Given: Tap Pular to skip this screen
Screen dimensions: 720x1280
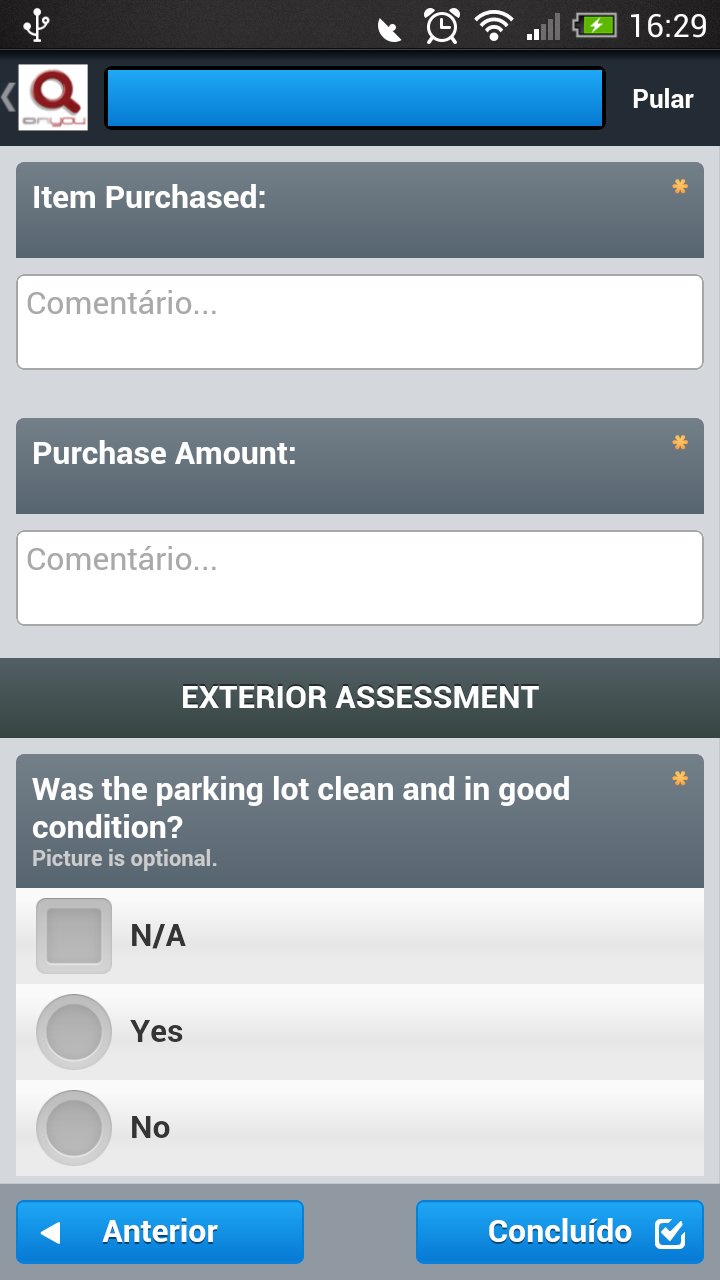Looking at the screenshot, I should click(x=662, y=98).
